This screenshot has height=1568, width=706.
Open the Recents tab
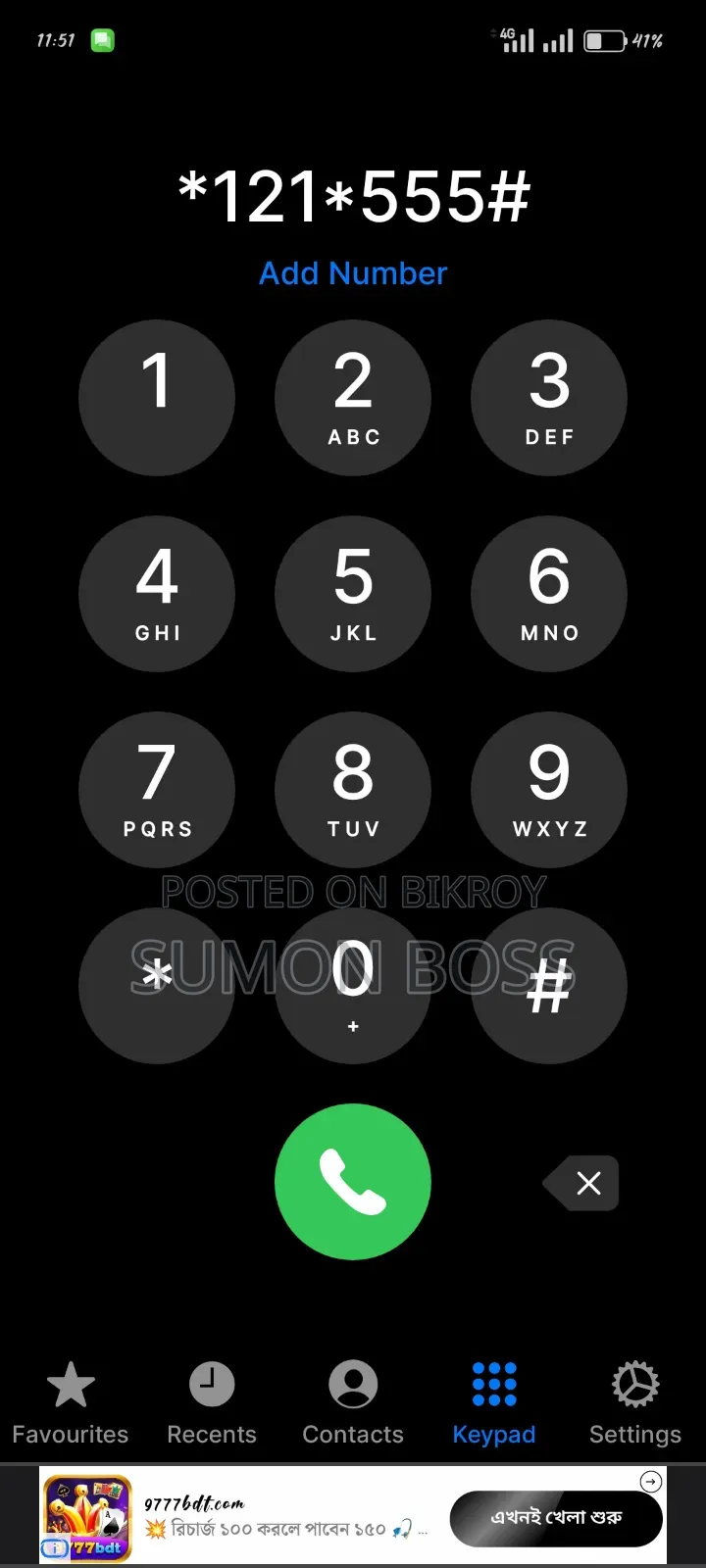pyautogui.click(x=212, y=1403)
